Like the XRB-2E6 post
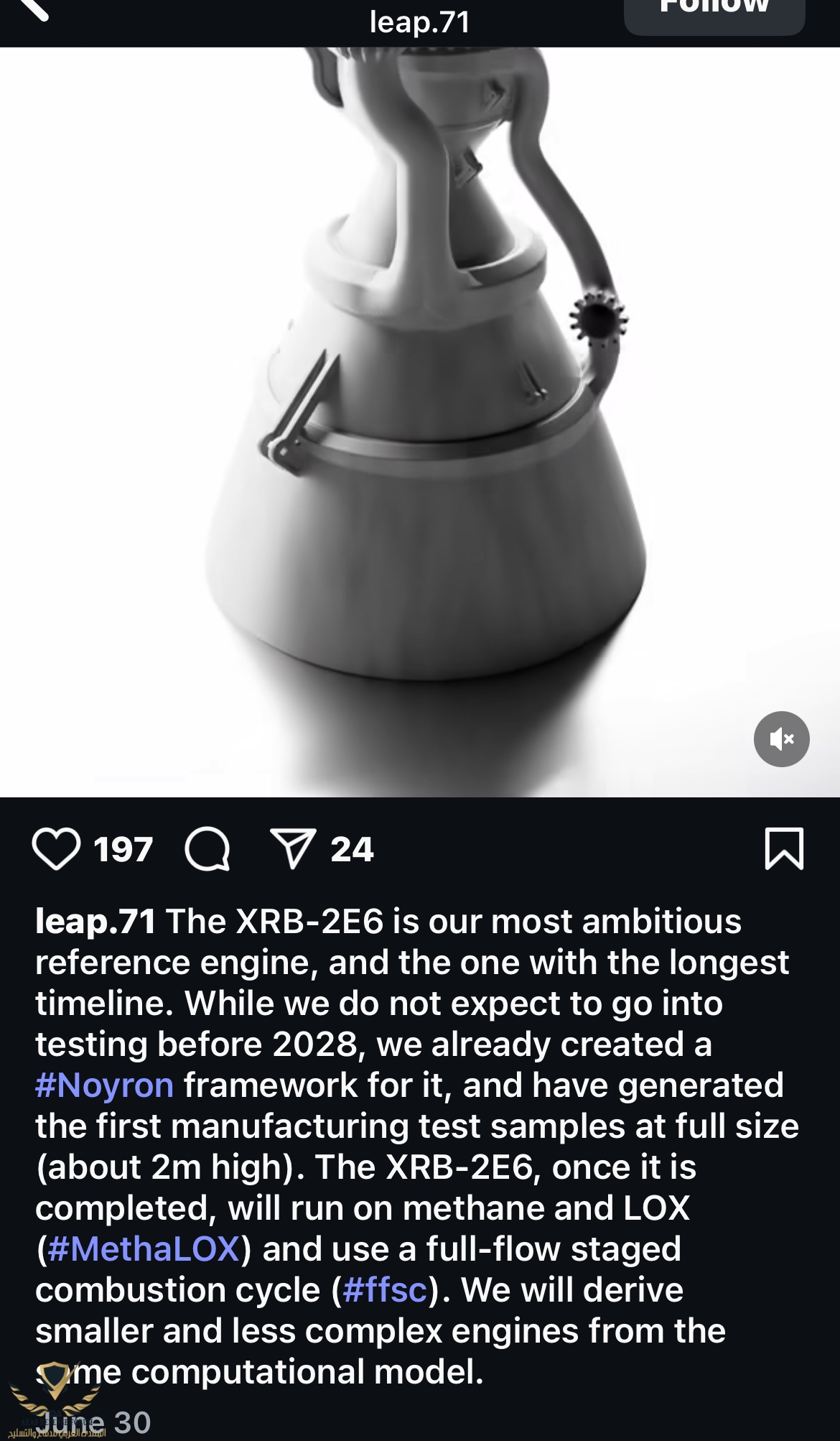The height and width of the screenshot is (1441, 840). 56,849
